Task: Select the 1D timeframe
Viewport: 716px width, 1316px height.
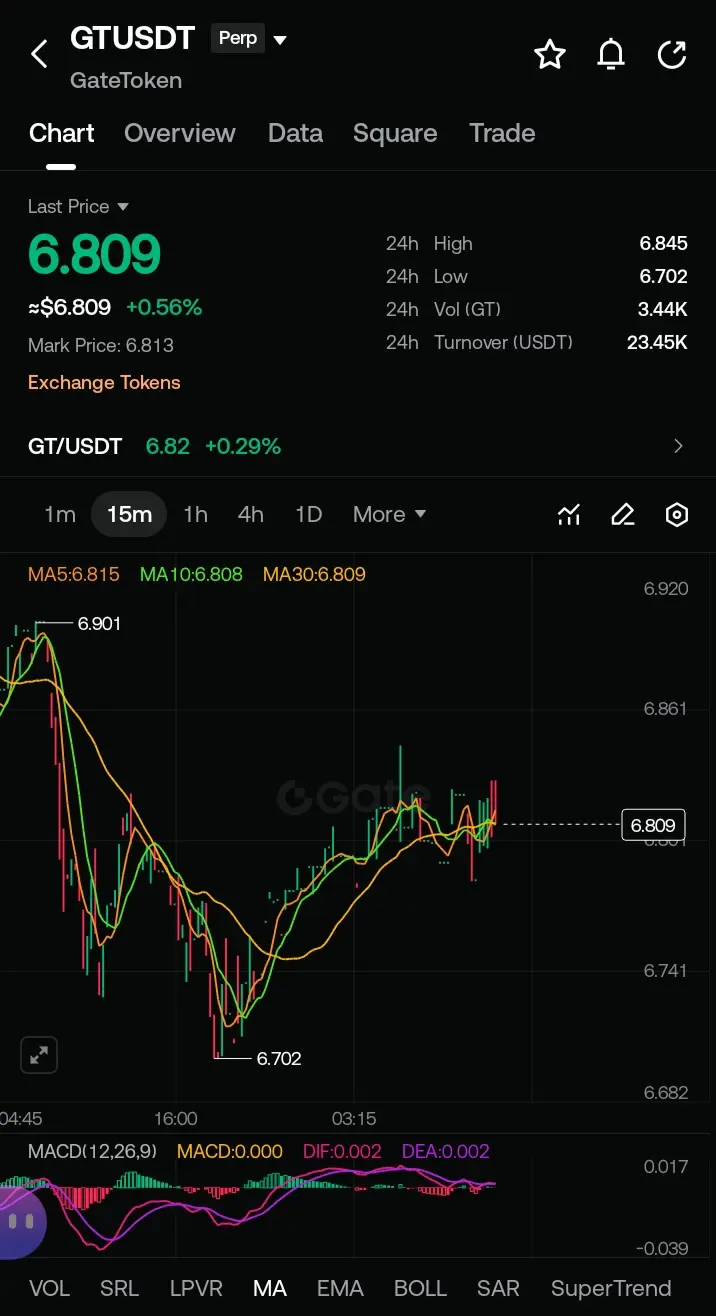Action: click(x=308, y=514)
